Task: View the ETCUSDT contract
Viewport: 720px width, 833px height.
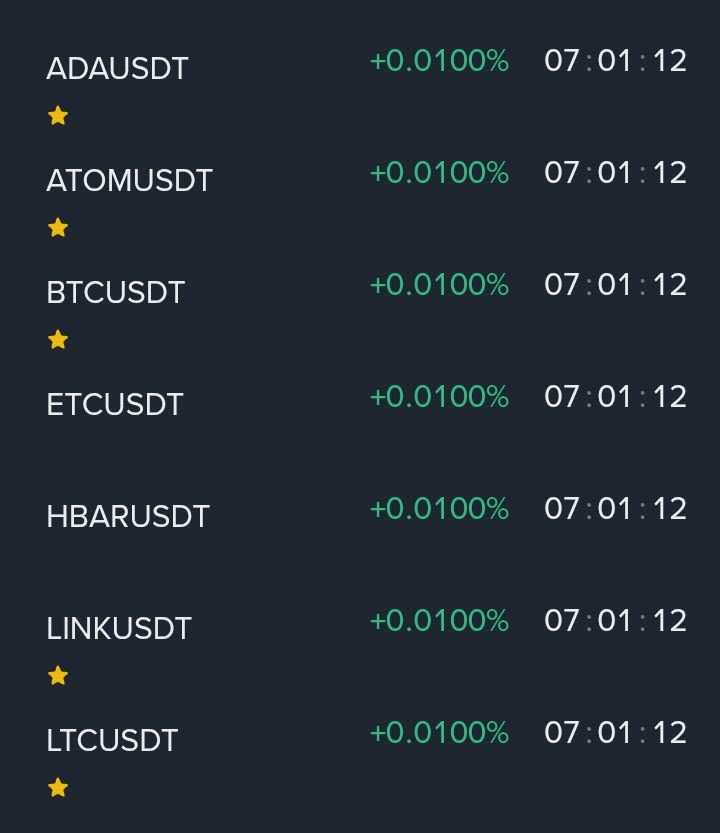Action: click(x=114, y=405)
